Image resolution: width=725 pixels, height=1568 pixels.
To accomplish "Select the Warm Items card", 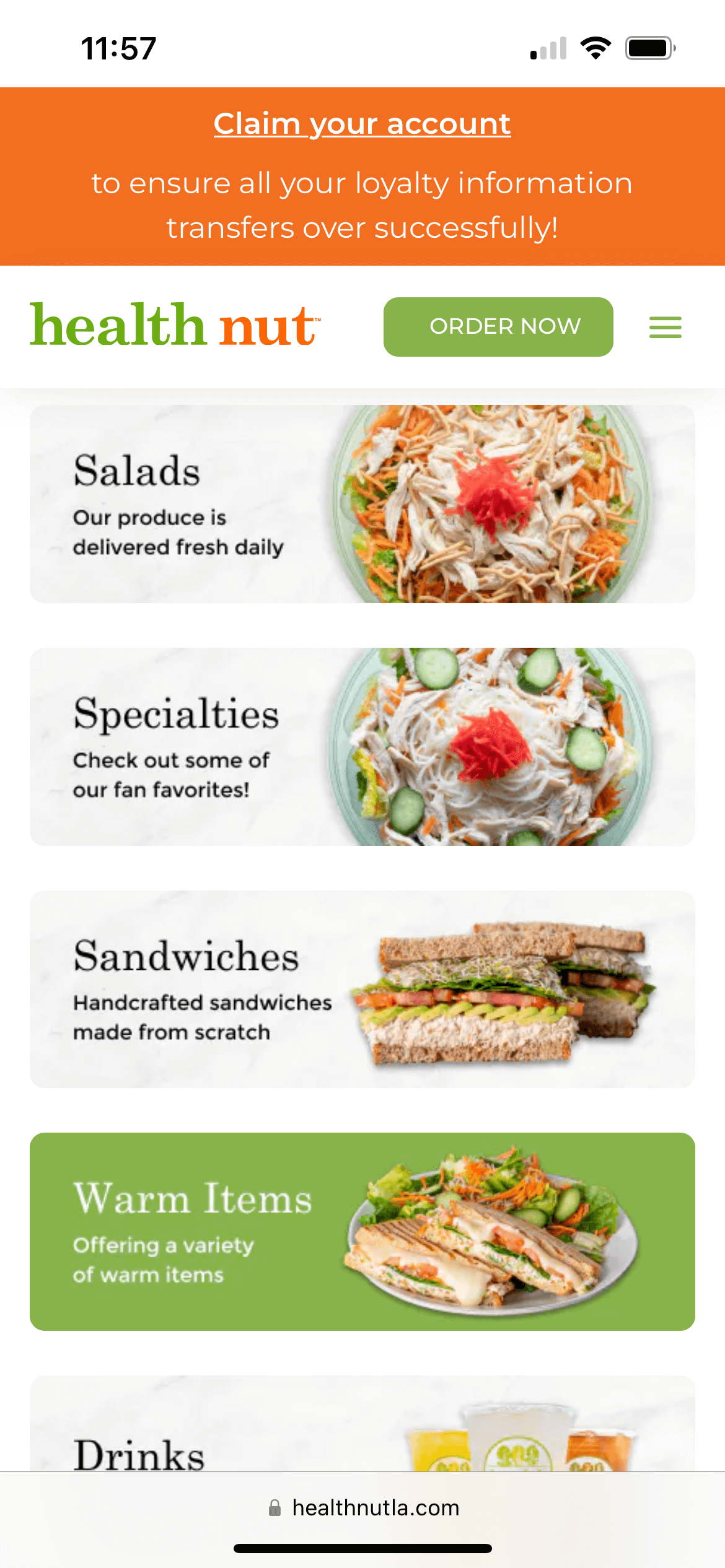I will point(362,1231).
